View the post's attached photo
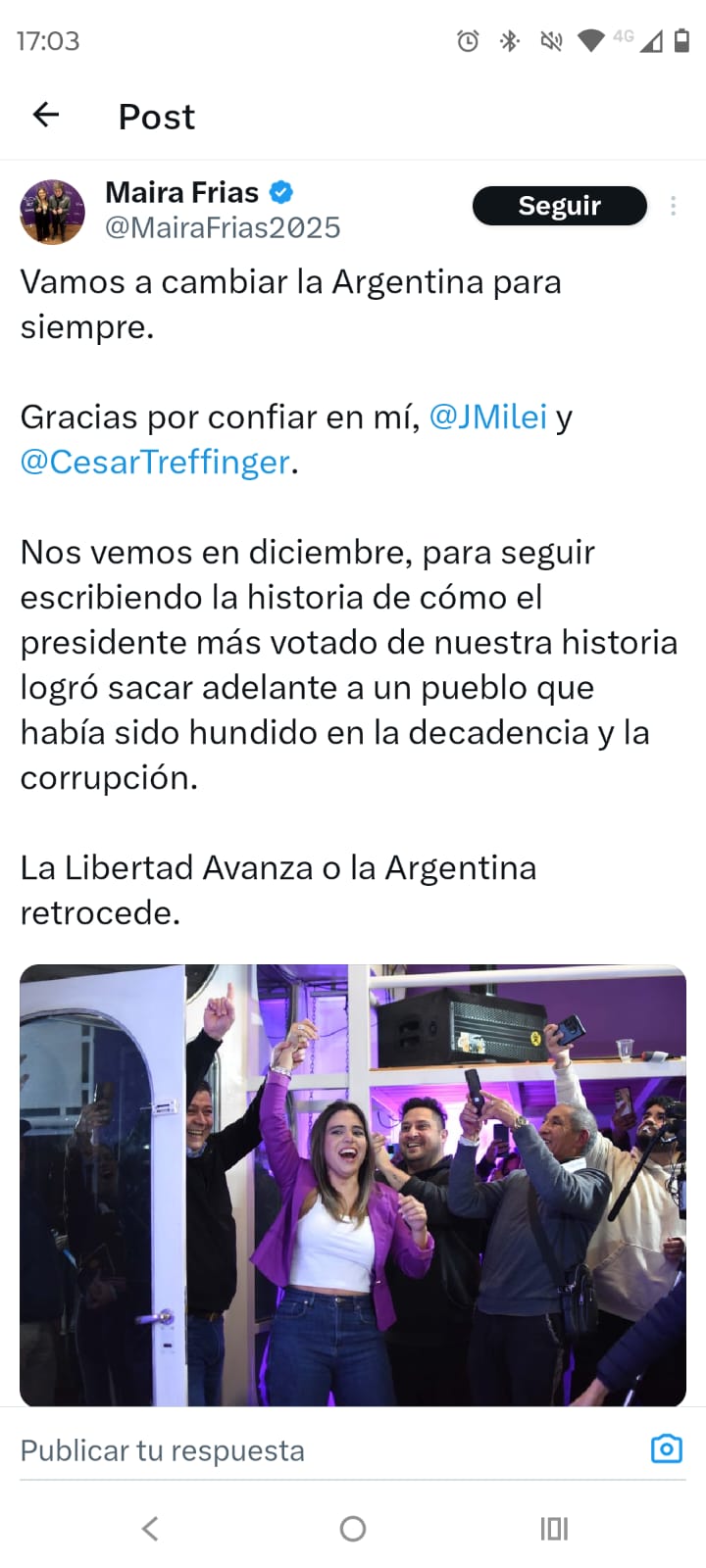The height and width of the screenshot is (1568, 706). click(353, 1186)
